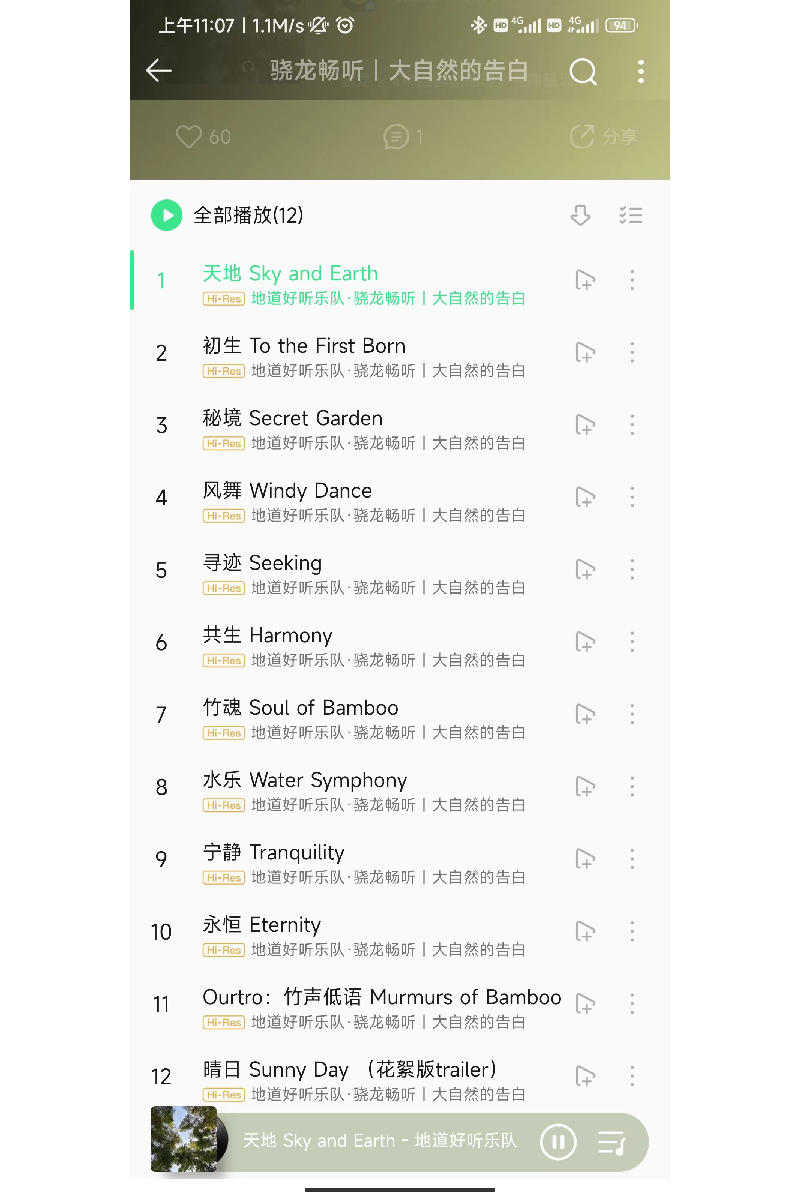Open the top bar overflow menu
Viewport: 800px width, 1200px height.
641,71
